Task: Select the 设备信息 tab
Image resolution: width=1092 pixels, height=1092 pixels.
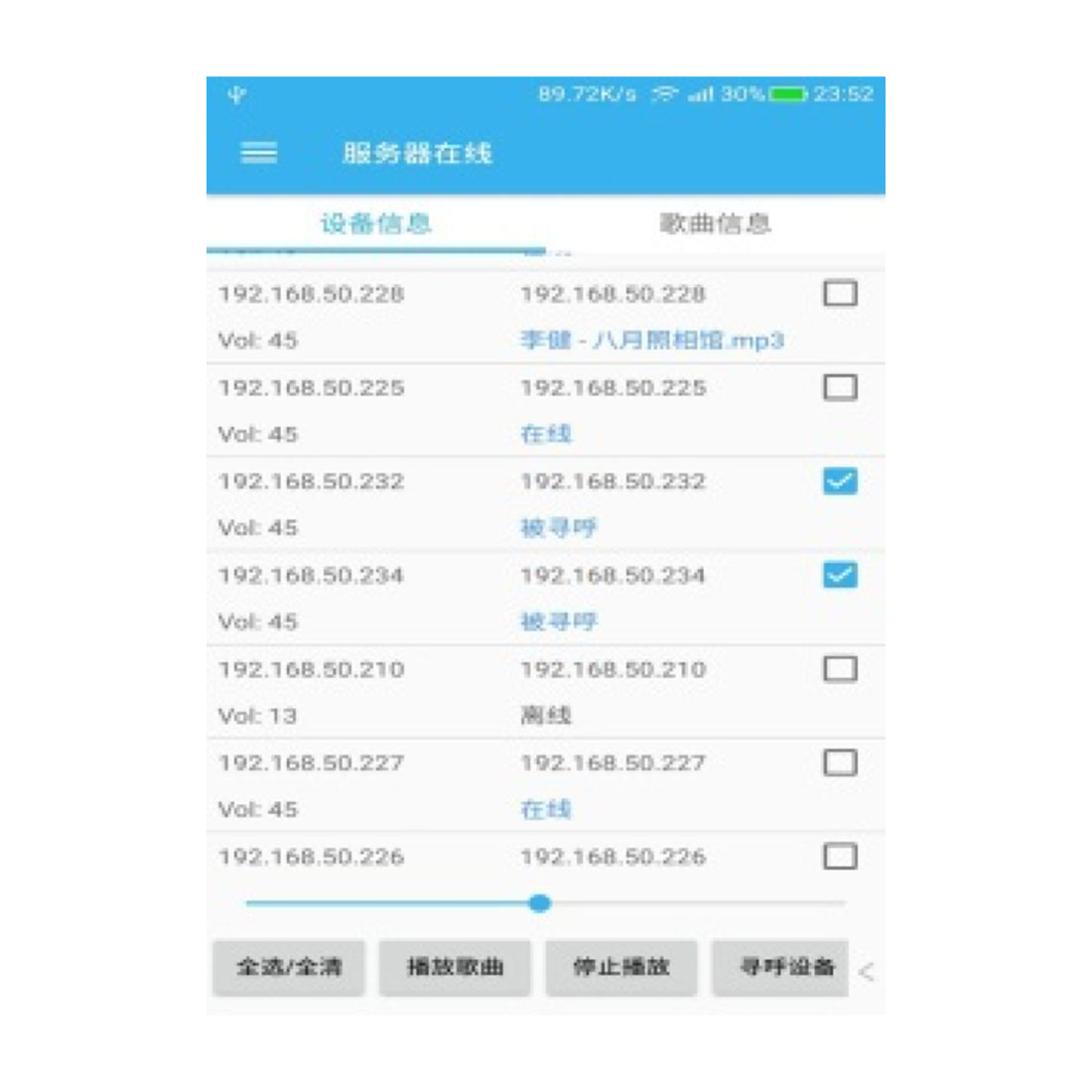Action: click(x=375, y=223)
